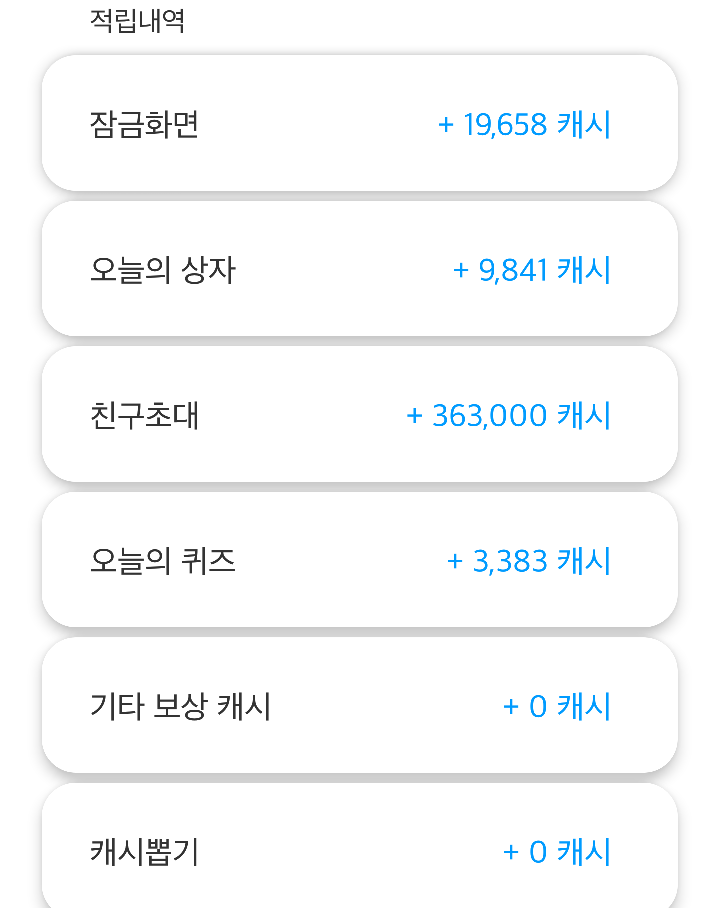Open the 잠금화면 earnings card
The width and height of the screenshot is (720, 908).
(x=360, y=124)
